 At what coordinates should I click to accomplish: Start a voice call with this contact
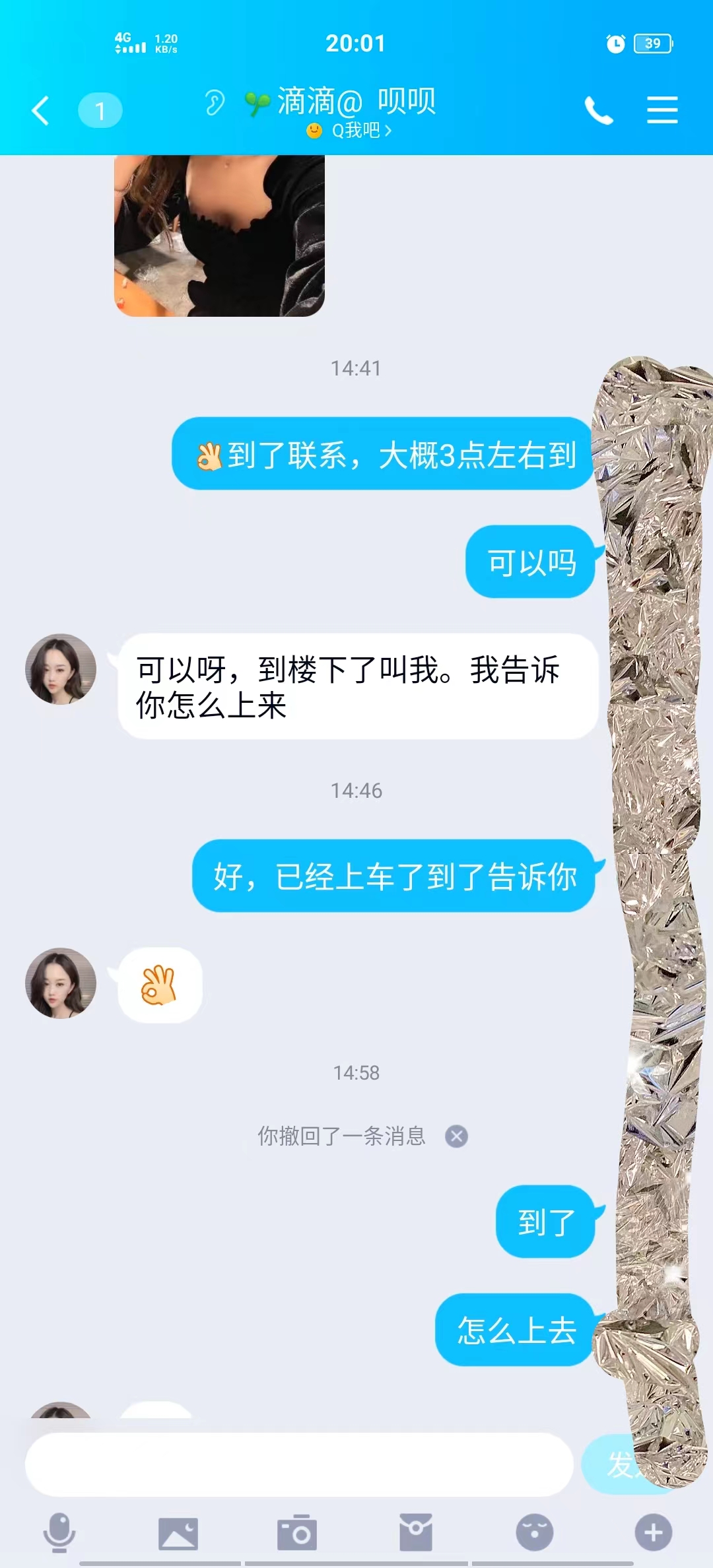[x=599, y=110]
